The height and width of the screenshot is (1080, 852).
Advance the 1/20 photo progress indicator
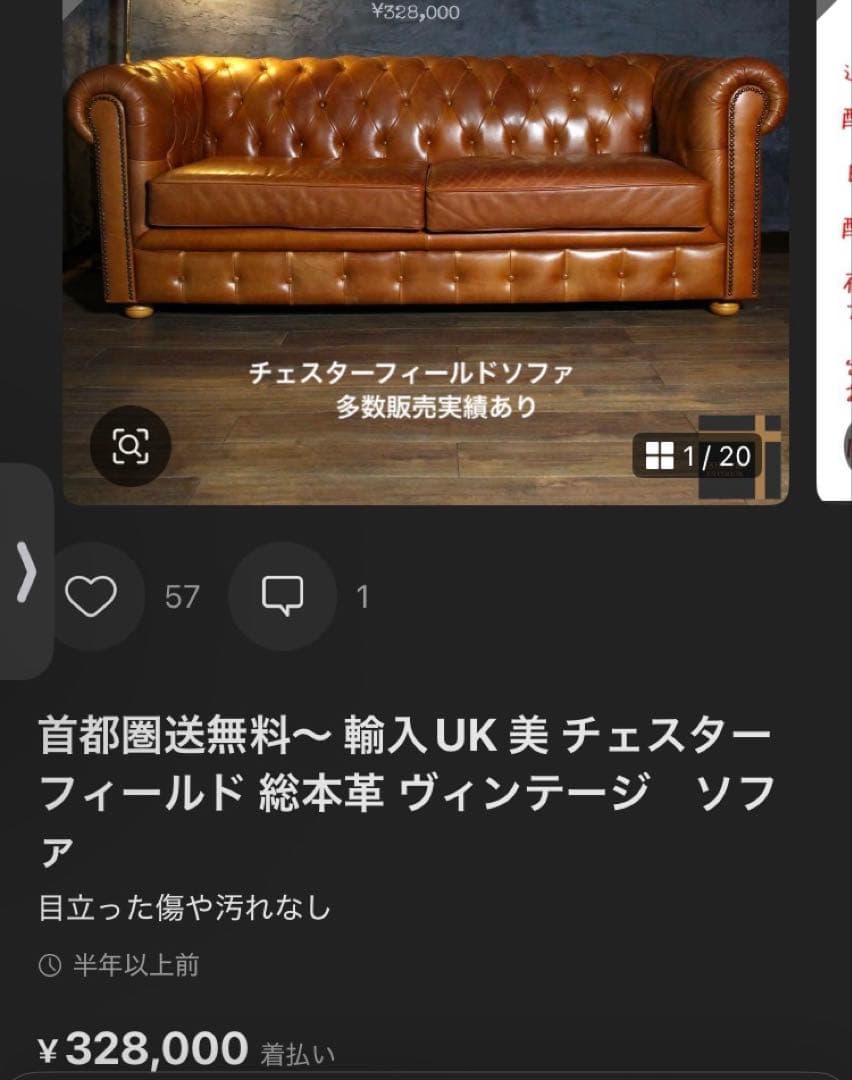tap(700, 453)
